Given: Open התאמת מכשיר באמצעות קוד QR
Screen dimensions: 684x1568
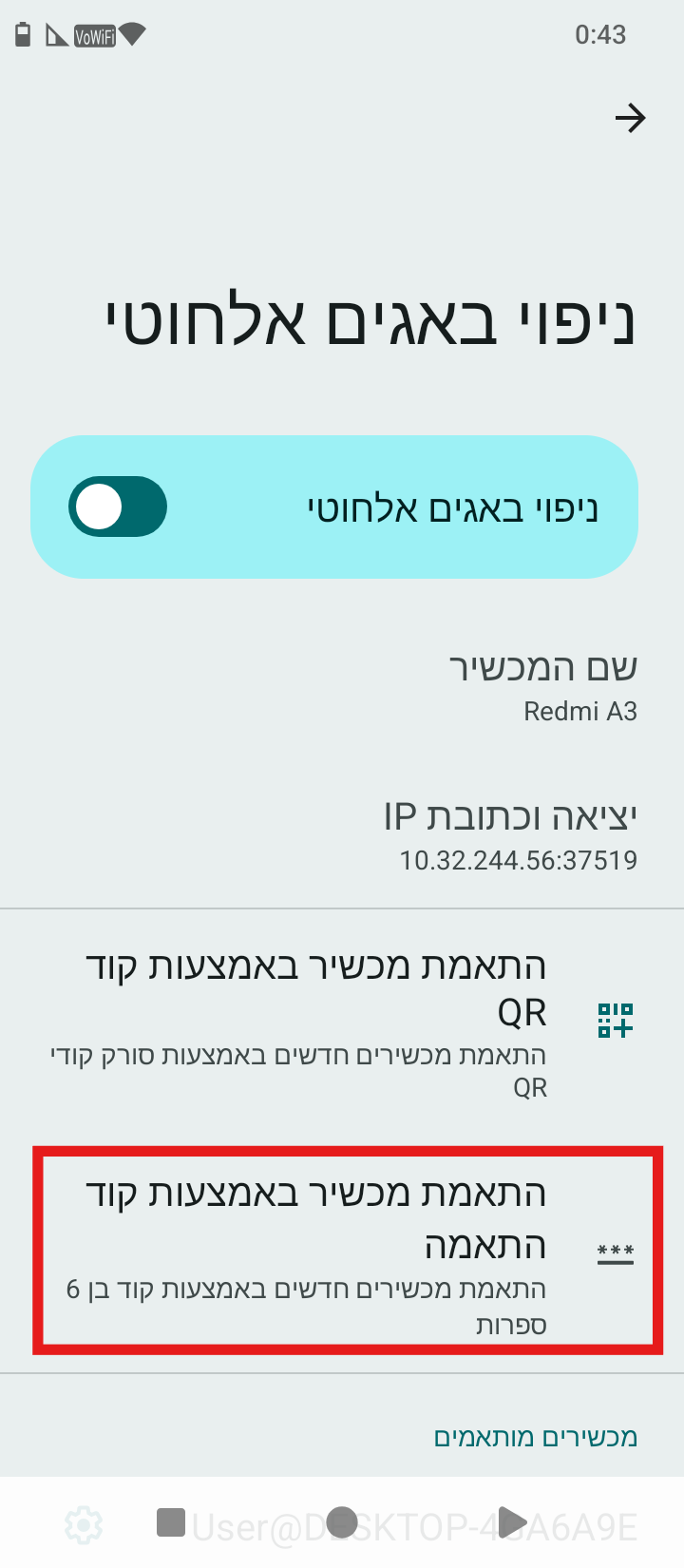Looking at the screenshot, I should 342,1023.
